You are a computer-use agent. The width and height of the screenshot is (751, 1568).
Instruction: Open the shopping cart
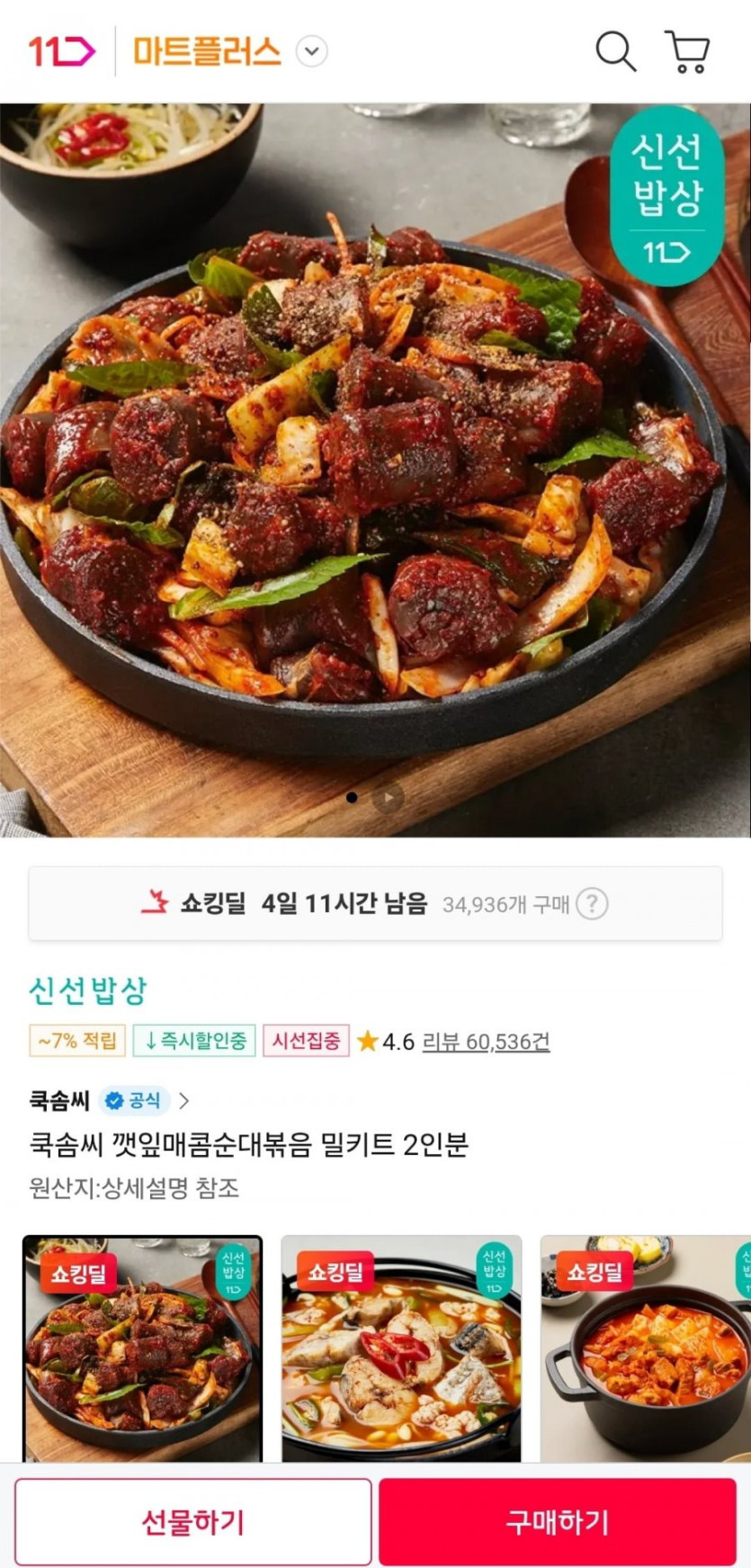[688, 51]
